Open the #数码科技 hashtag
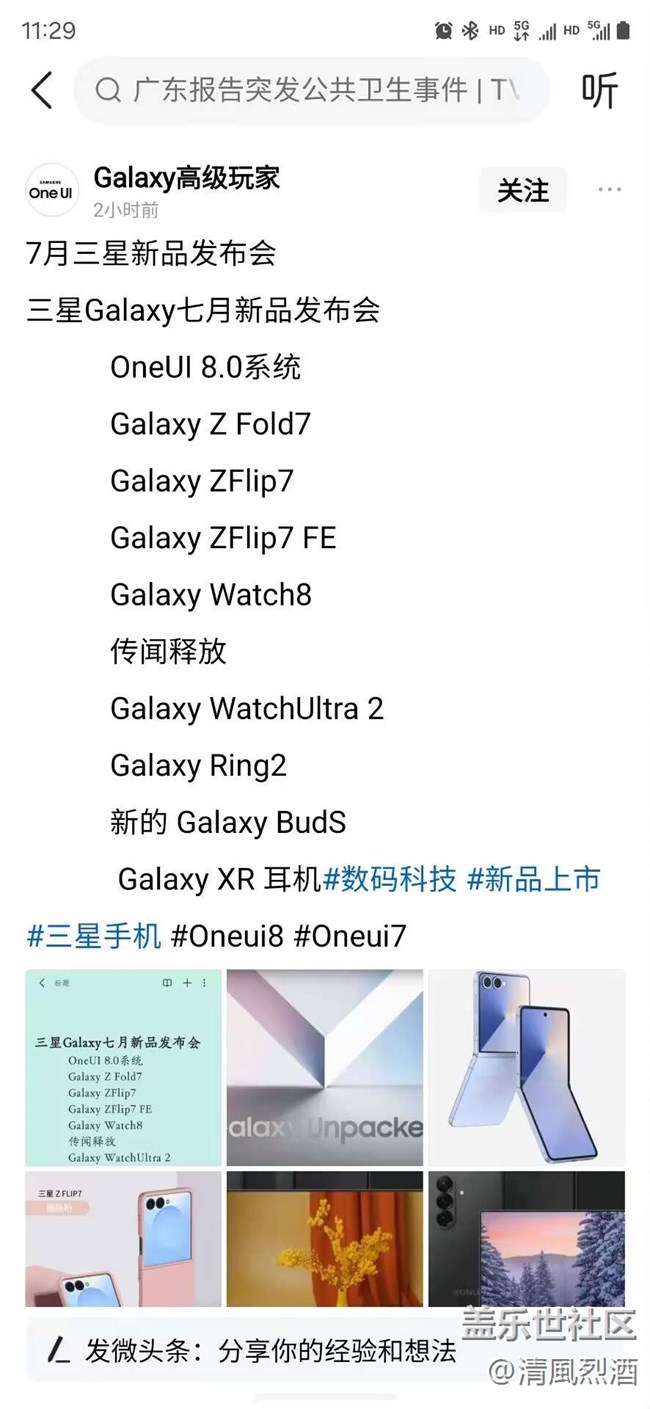Viewport: 650px width, 1409px height. [390, 879]
